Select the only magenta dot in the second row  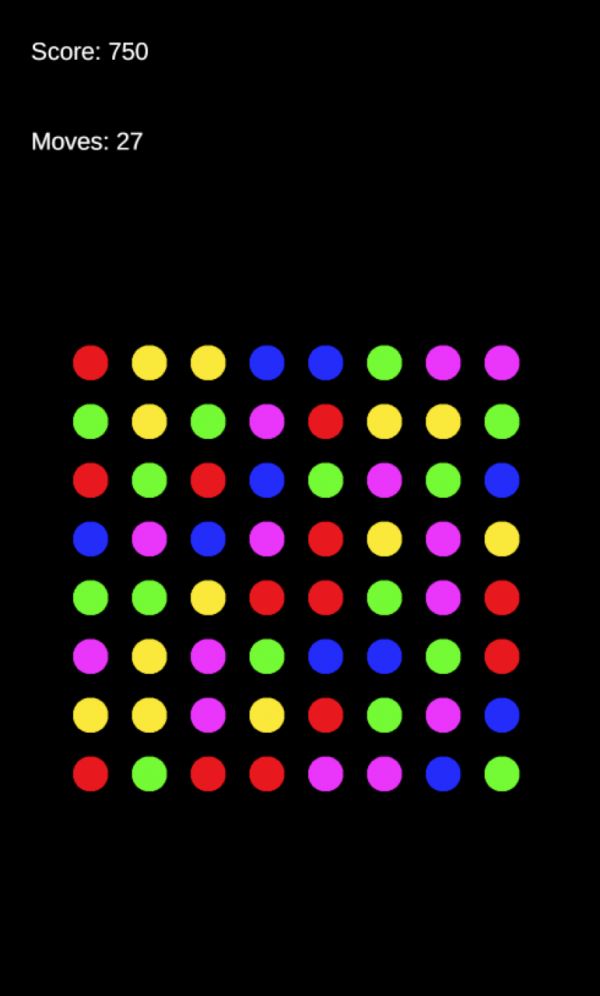pos(267,421)
